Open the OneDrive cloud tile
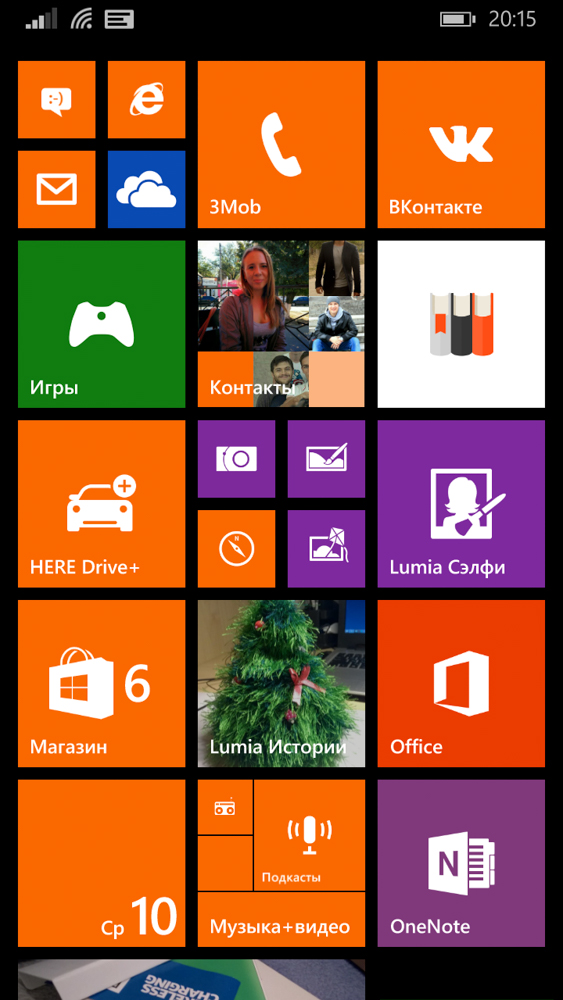The width and height of the screenshot is (563, 1000). [x=146, y=189]
